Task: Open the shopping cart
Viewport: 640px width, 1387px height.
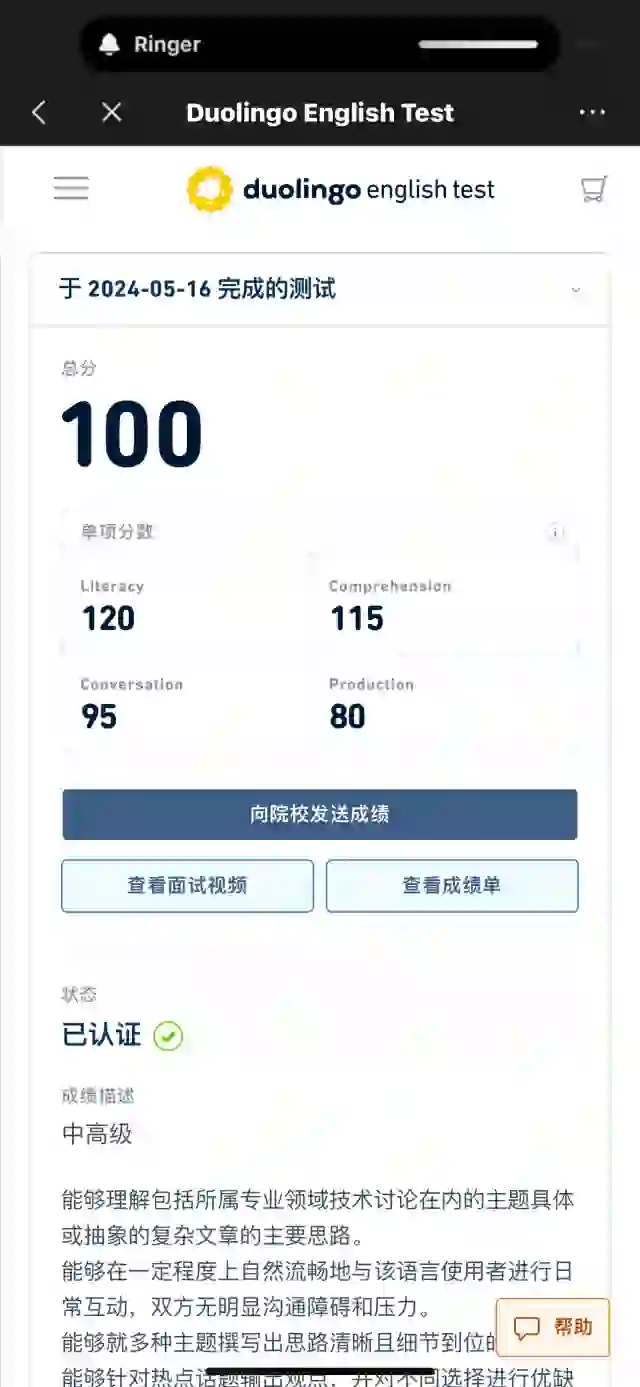Action: (594, 188)
